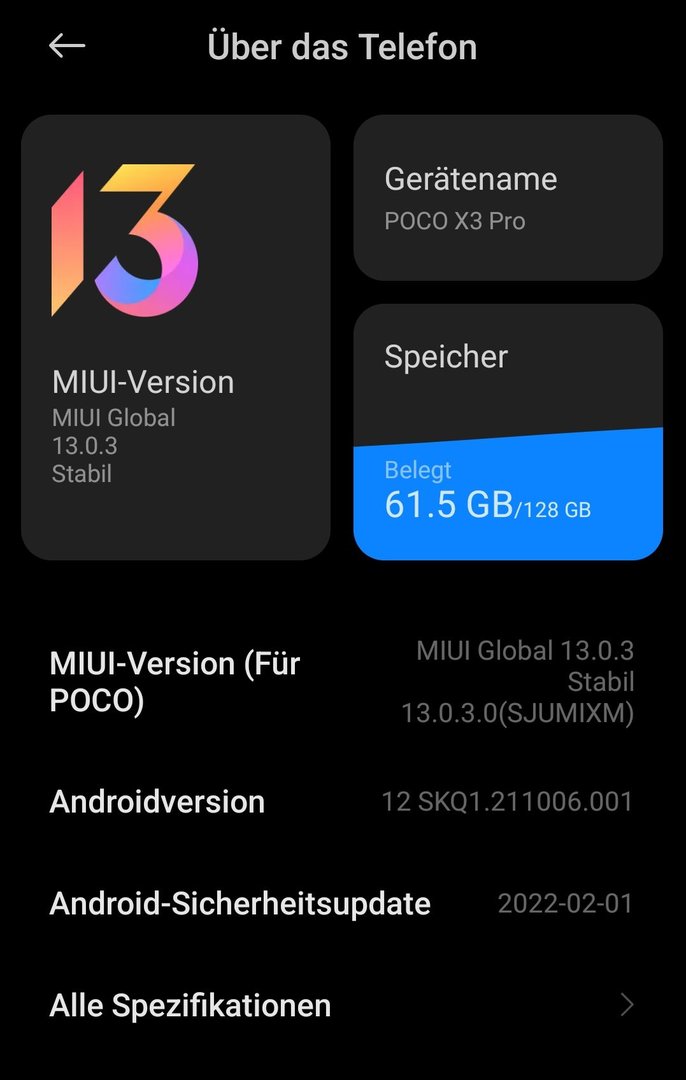Open the Gerätename card

point(508,197)
